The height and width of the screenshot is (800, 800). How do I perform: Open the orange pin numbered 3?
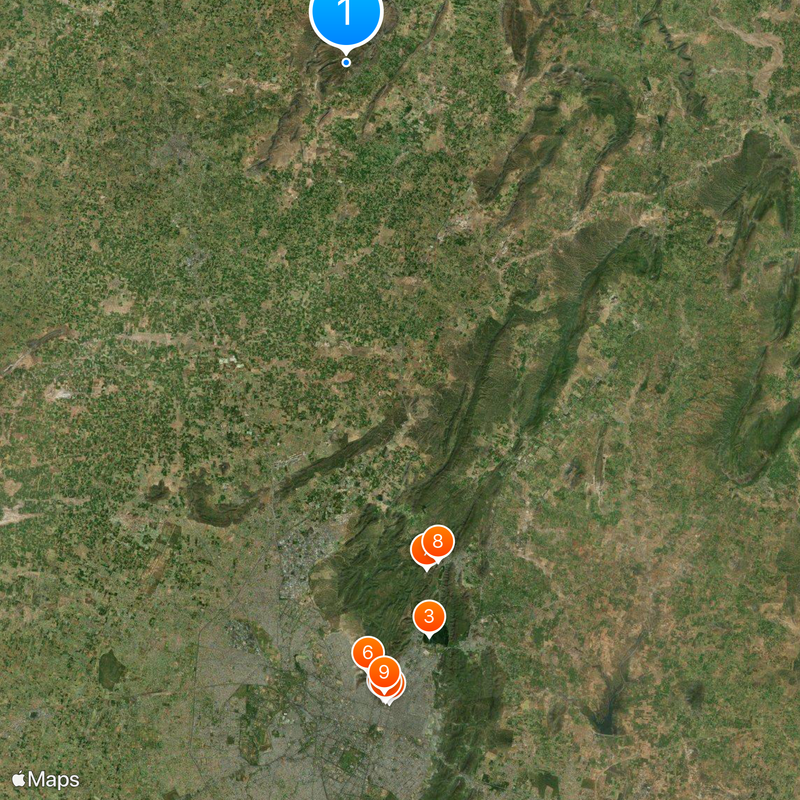429,616
